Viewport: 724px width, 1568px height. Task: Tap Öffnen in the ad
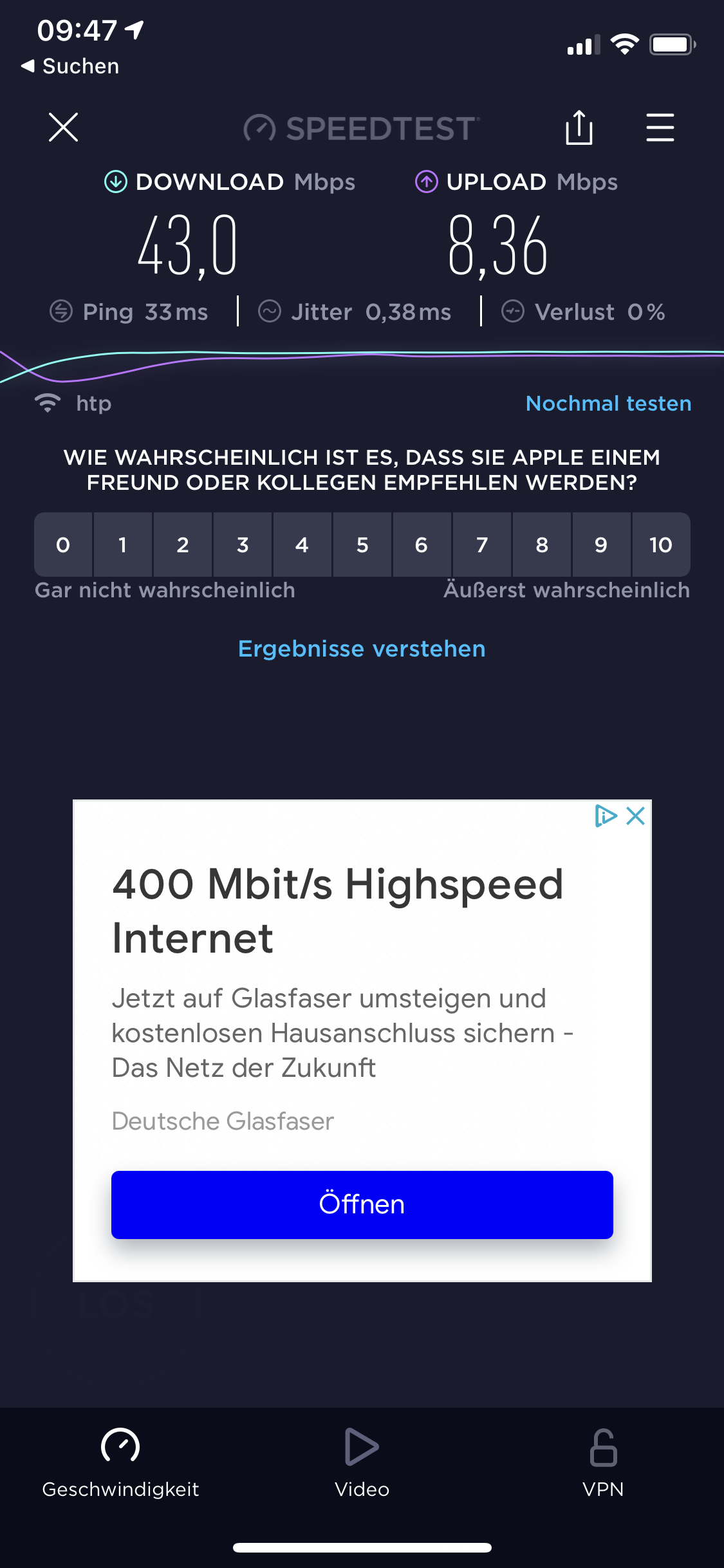362,1204
